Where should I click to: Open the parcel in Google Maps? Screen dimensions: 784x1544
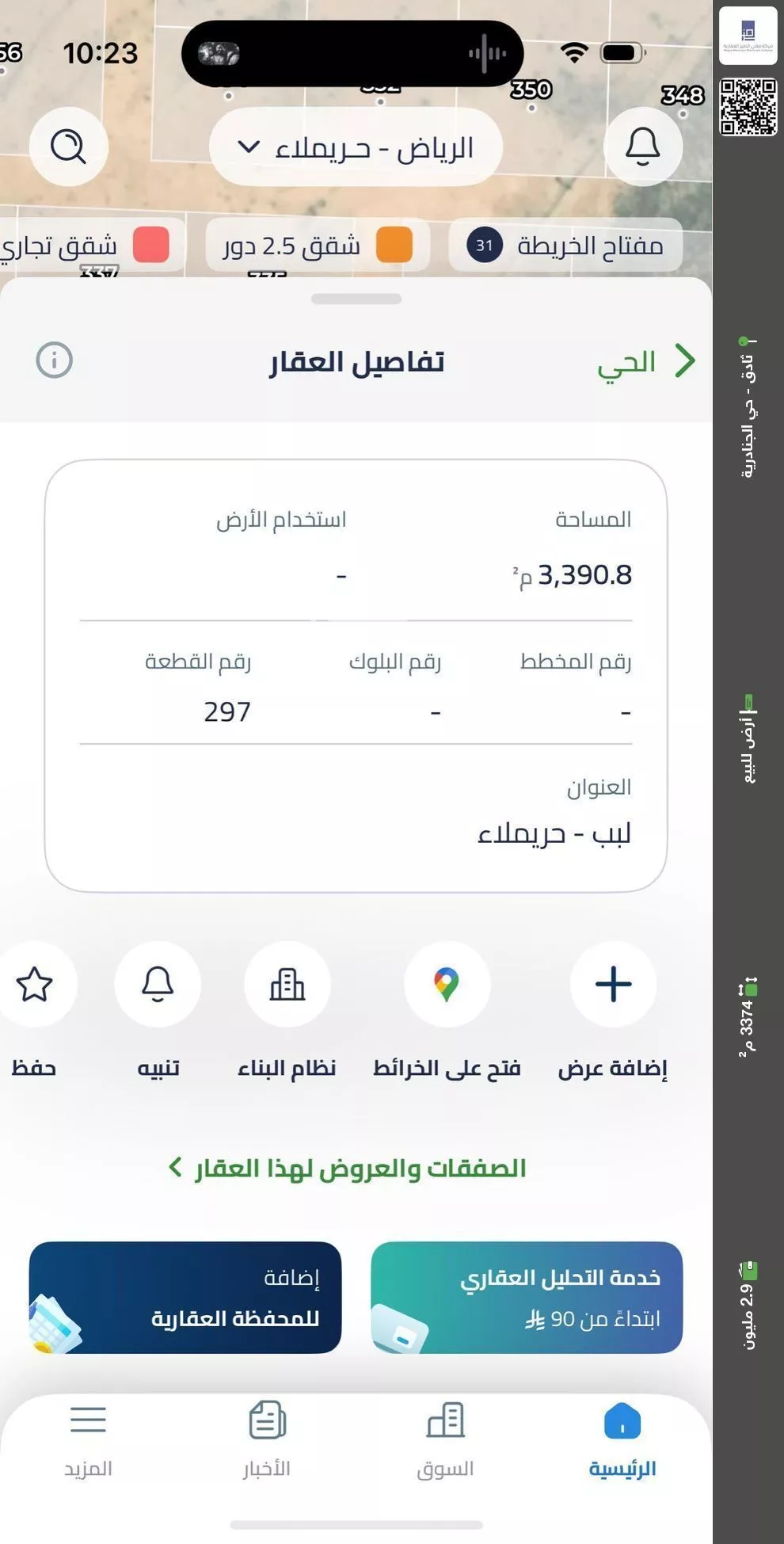point(448,985)
